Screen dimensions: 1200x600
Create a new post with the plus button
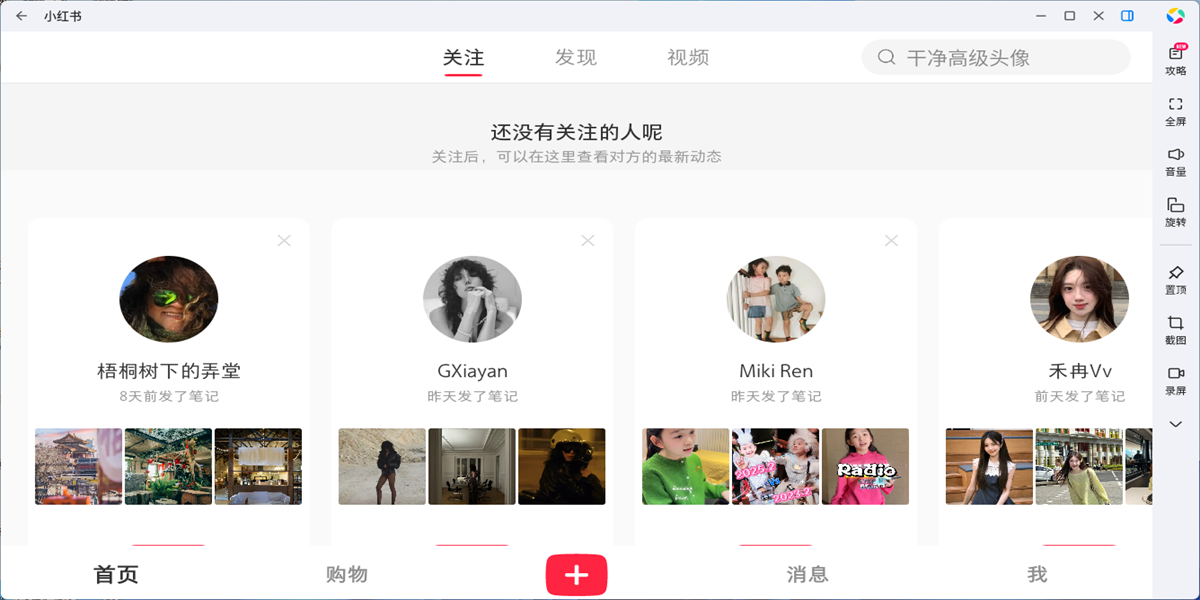point(576,575)
